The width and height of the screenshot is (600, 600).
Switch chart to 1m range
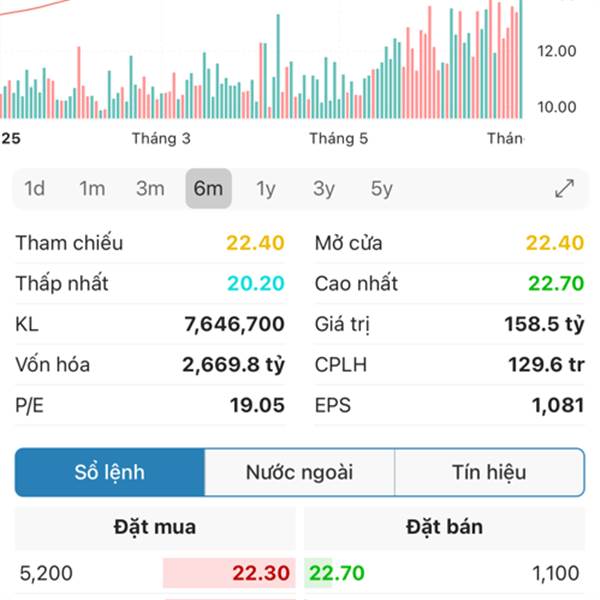pos(92,188)
